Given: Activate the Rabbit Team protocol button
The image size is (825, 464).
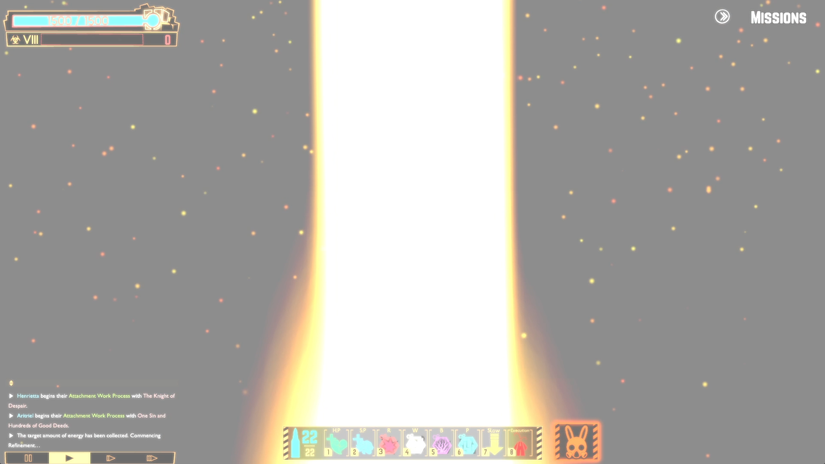Looking at the screenshot, I should (578, 441).
